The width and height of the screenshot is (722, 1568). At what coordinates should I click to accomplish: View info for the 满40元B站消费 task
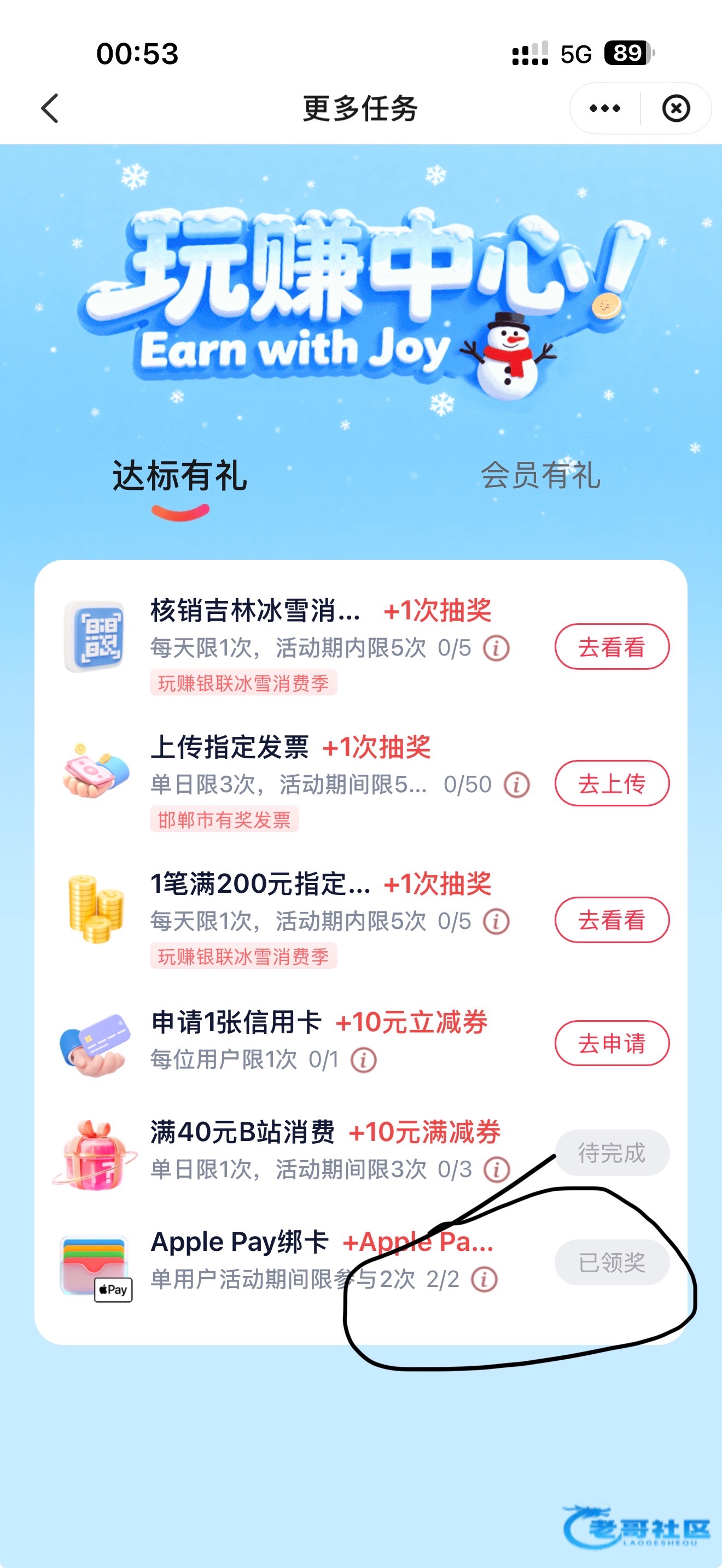[496, 1169]
